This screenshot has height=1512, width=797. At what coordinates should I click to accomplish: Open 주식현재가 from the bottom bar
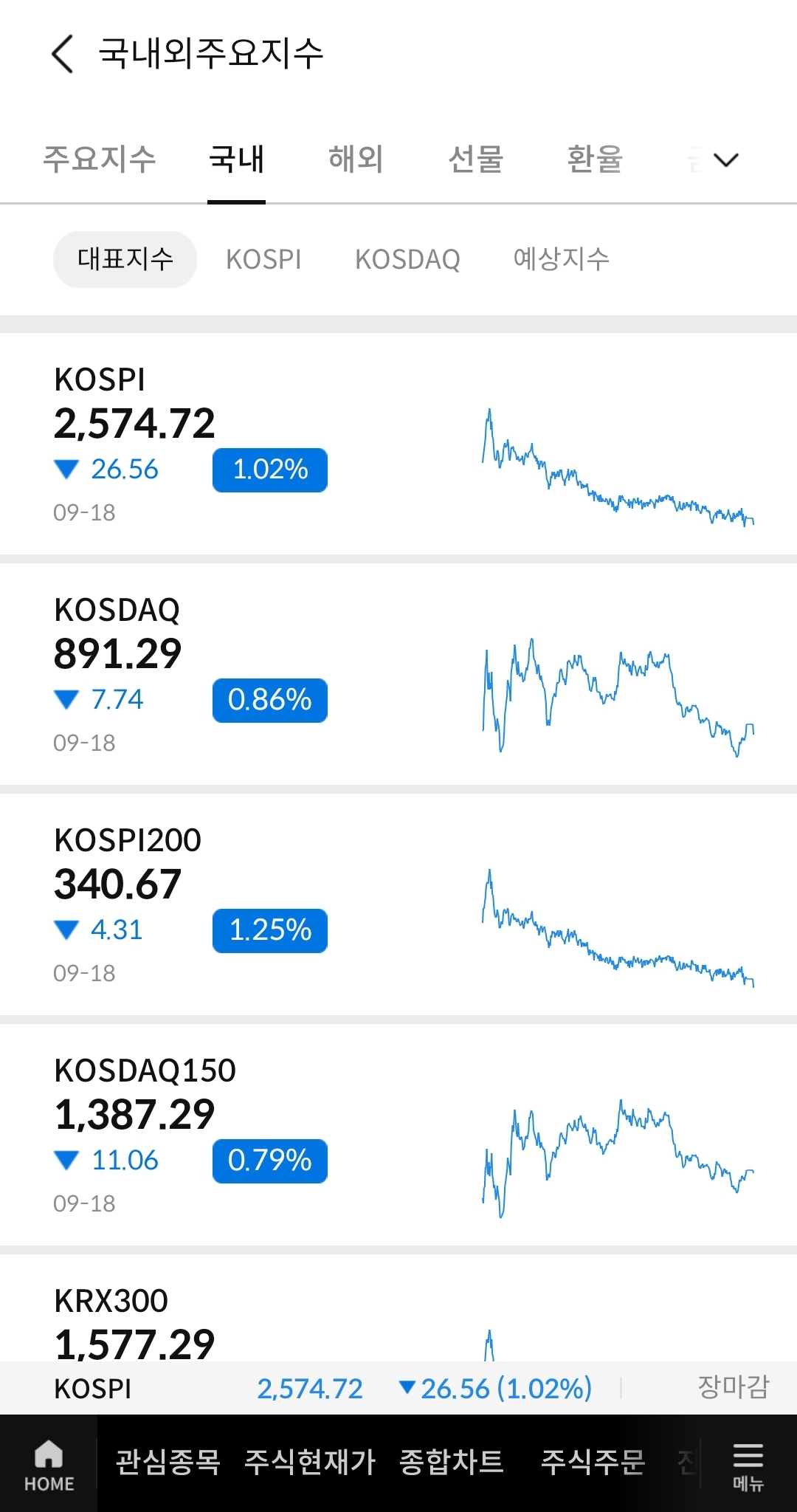point(310,1463)
